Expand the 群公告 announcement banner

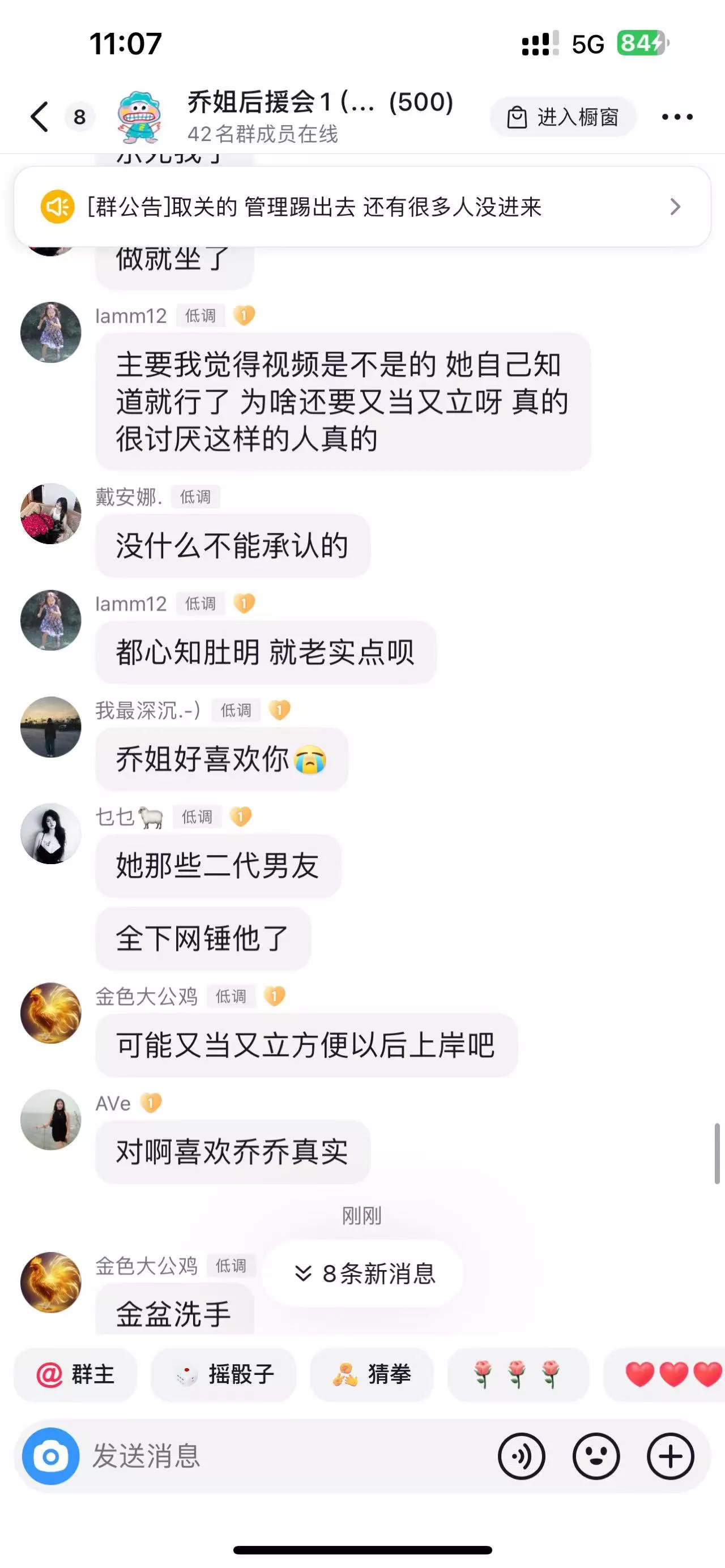[362, 207]
